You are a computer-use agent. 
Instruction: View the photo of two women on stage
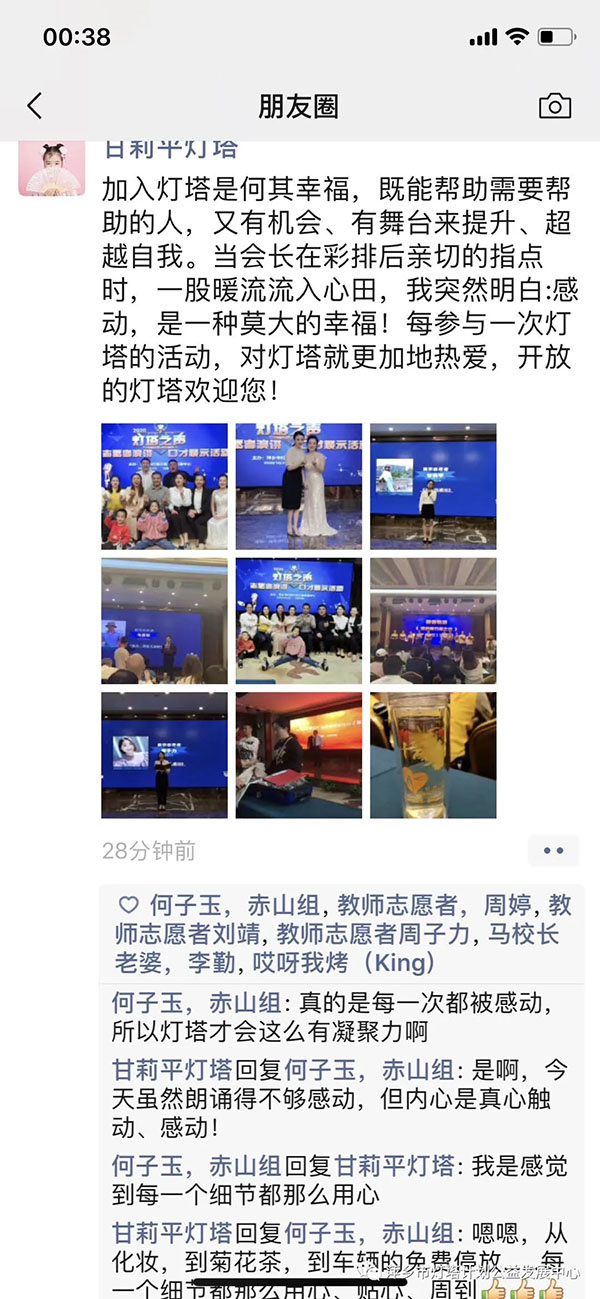[x=298, y=486]
